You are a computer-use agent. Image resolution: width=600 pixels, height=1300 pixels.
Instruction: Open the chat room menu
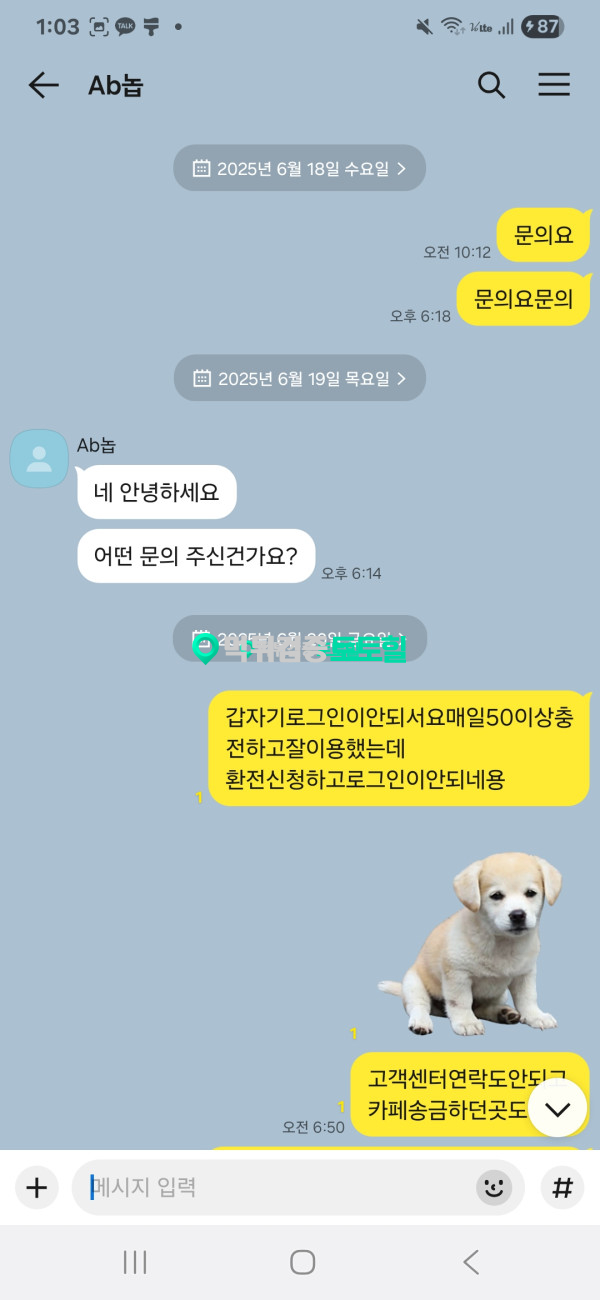[554, 85]
